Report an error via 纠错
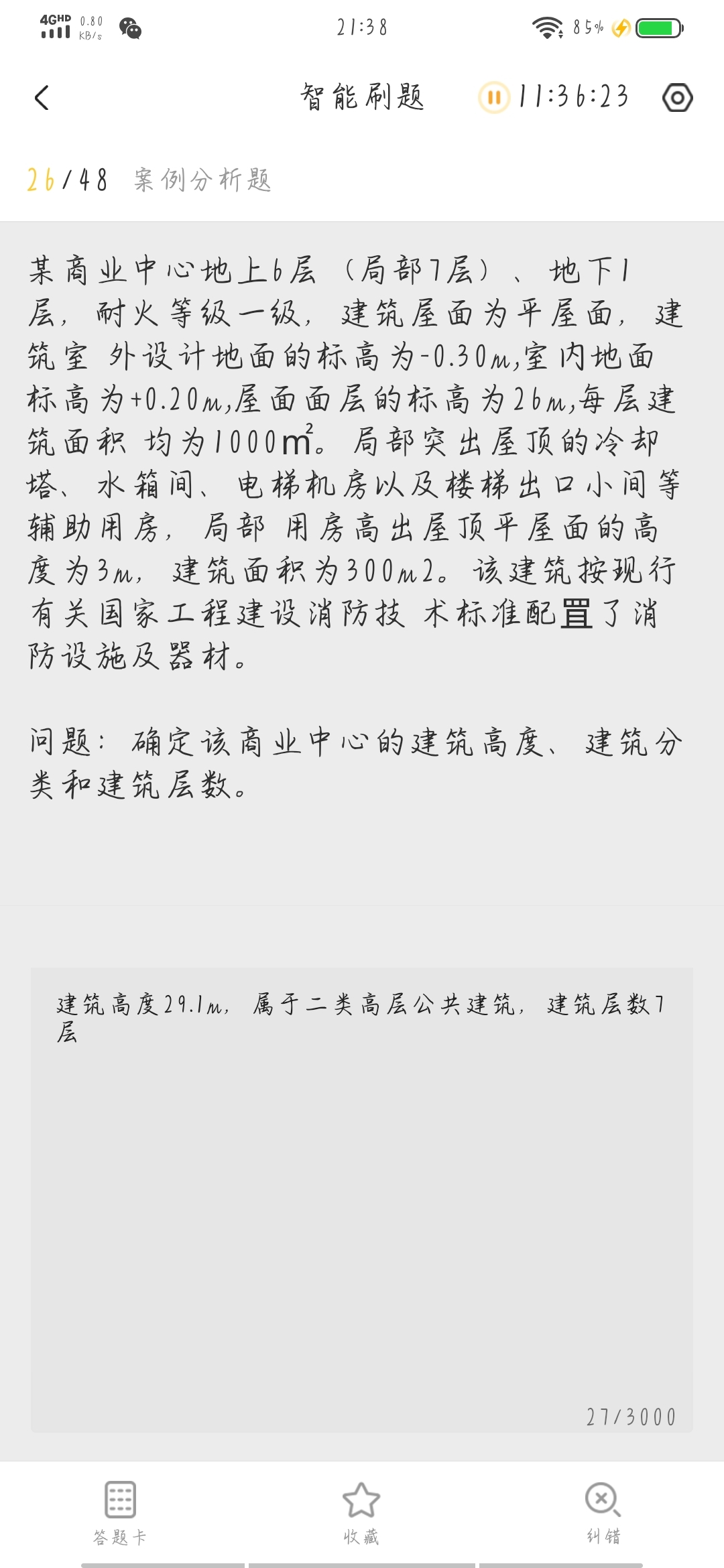The height and width of the screenshot is (1568, 724). [x=603, y=1513]
